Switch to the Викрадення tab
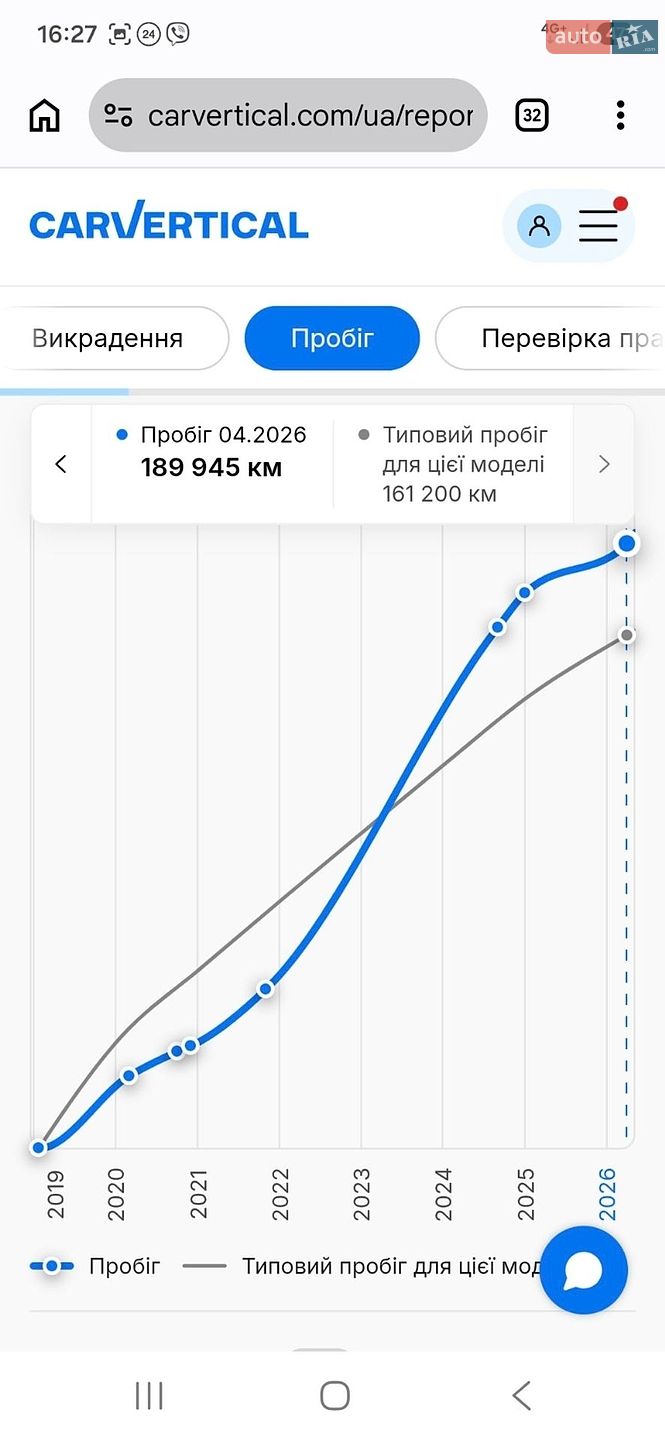This screenshot has width=665, height=1440. (108, 338)
